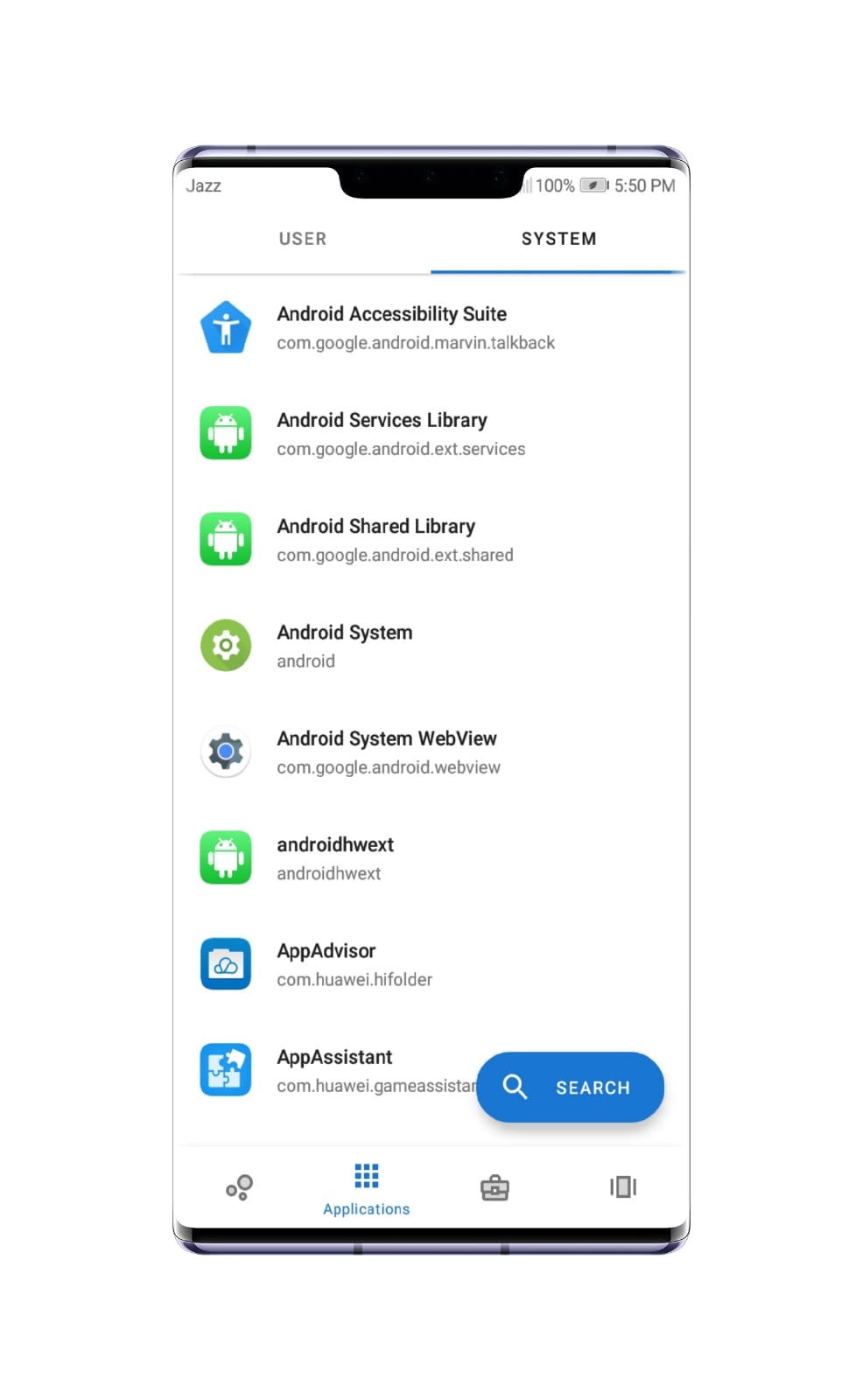Open the Android System row
Viewport: 863px width, 1400px height.
tap(431, 646)
